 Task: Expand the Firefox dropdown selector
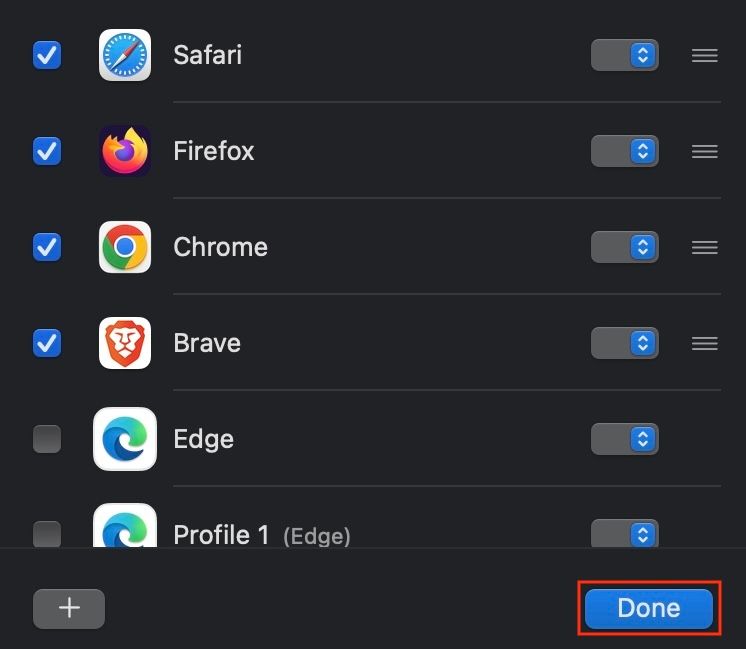click(x=624, y=151)
